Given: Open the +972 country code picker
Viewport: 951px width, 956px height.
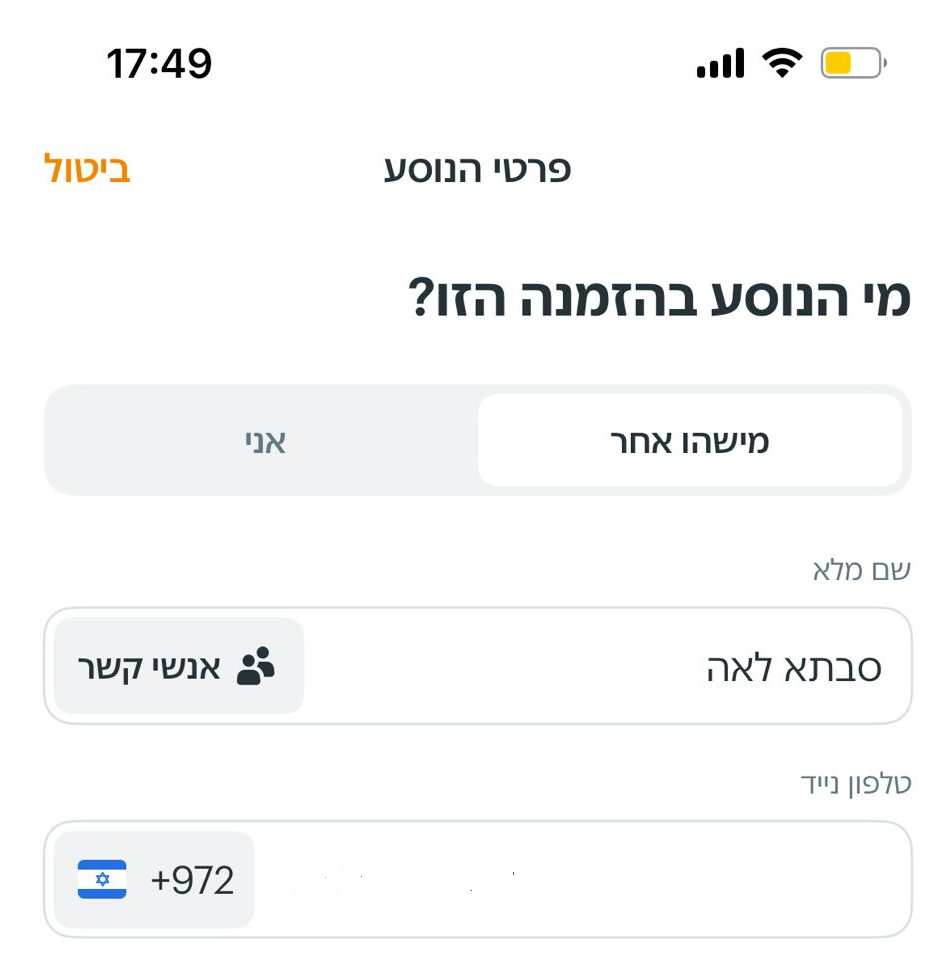Looking at the screenshot, I should pyautogui.click(x=155, y=880).
